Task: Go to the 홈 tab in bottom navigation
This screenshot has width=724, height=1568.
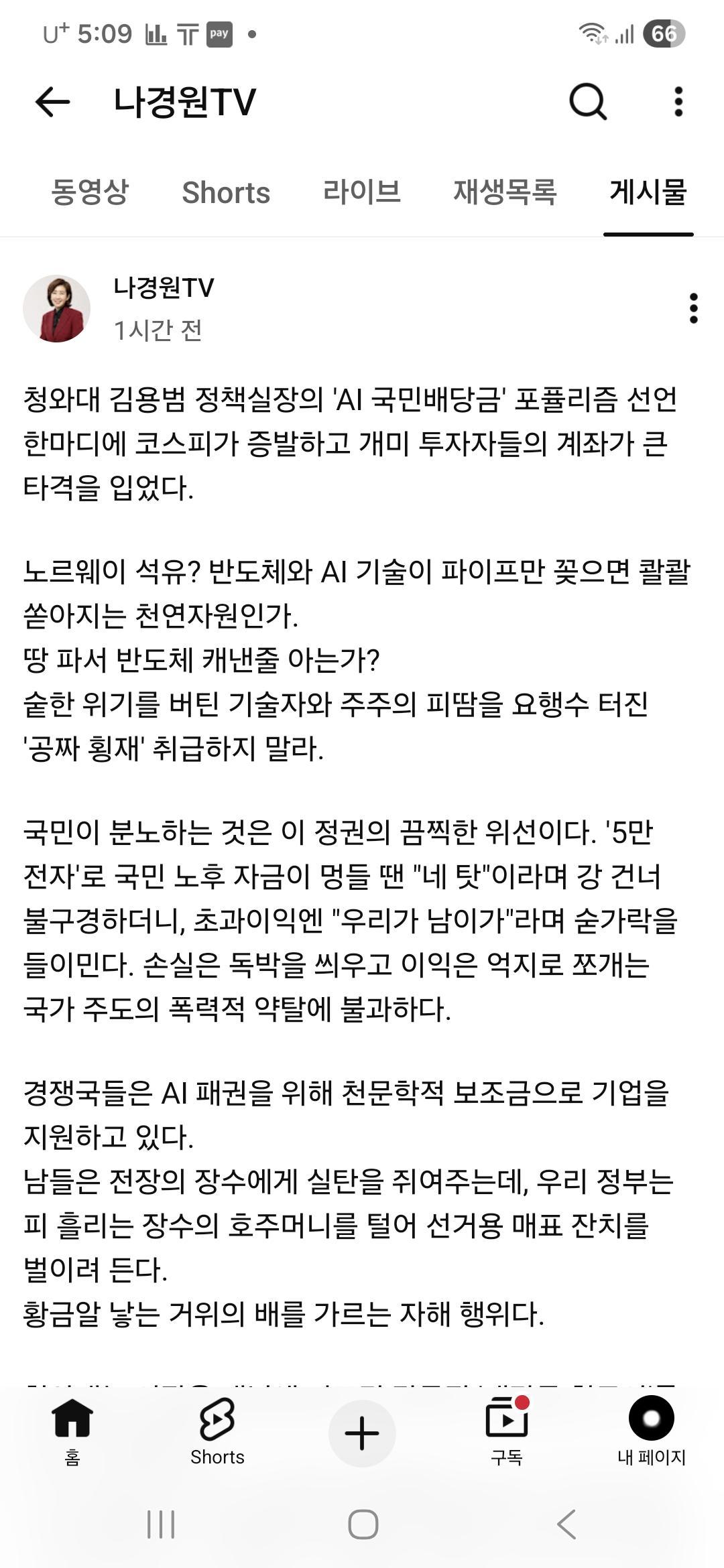Action: [72, 1433]
